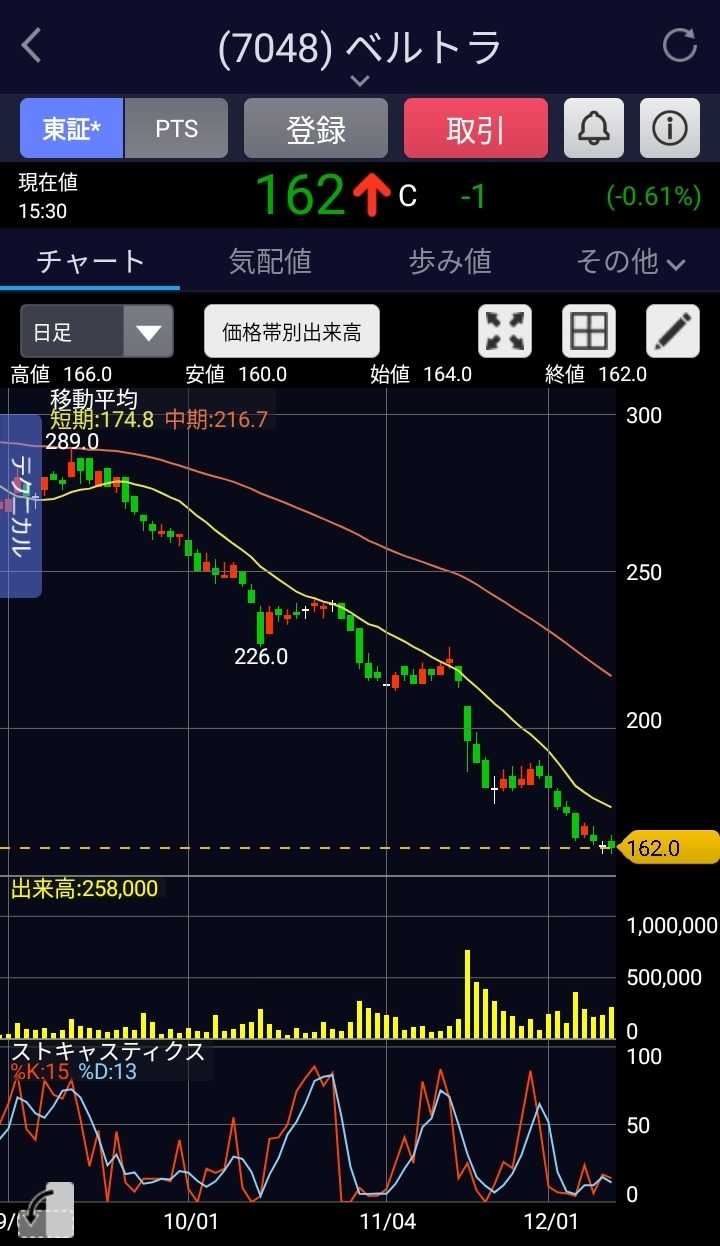Refresh the stock quote

(x=680, y=46)
